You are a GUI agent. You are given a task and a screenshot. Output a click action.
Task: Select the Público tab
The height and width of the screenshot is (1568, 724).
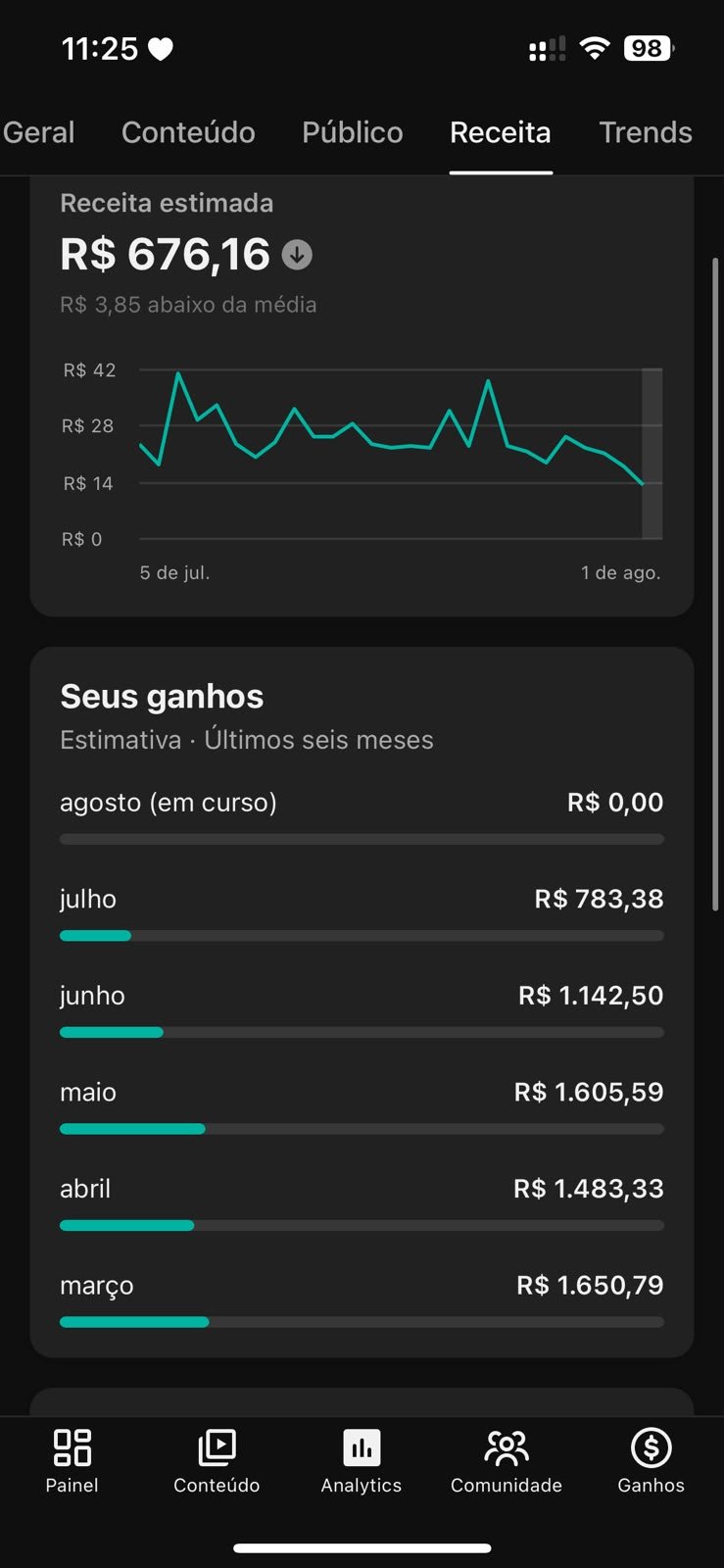[353, 132]
